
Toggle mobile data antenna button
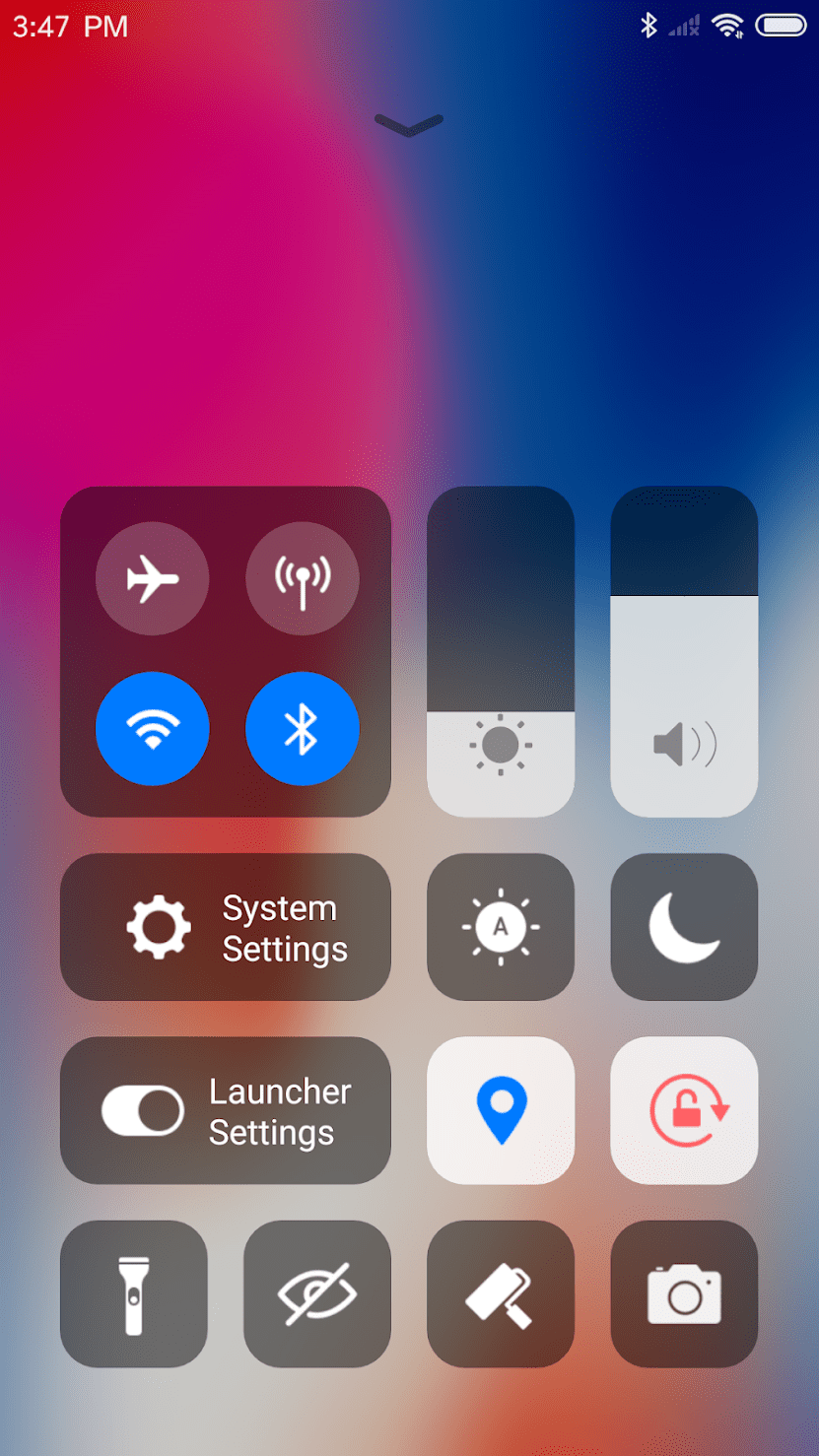point(302,578)
